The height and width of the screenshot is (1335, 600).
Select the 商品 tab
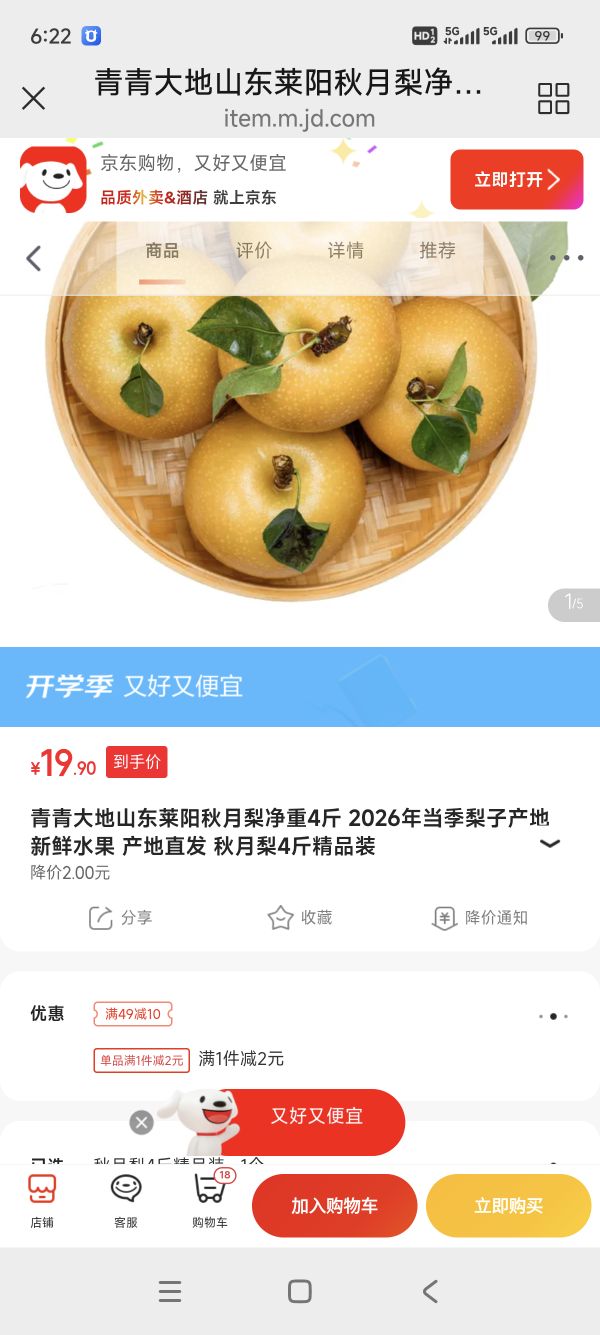pos(162,251)
